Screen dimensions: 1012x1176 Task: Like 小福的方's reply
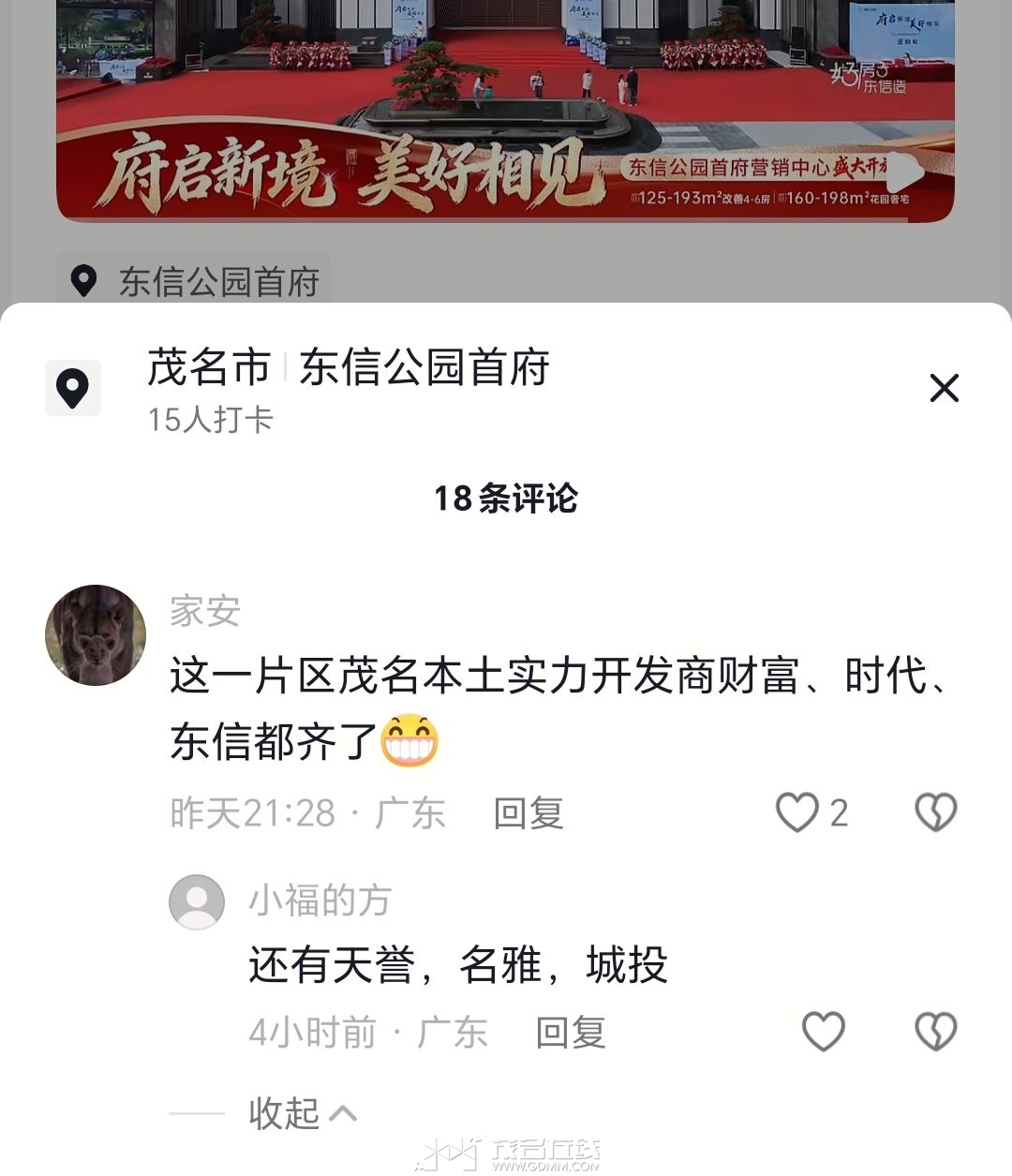(823, 1032)
